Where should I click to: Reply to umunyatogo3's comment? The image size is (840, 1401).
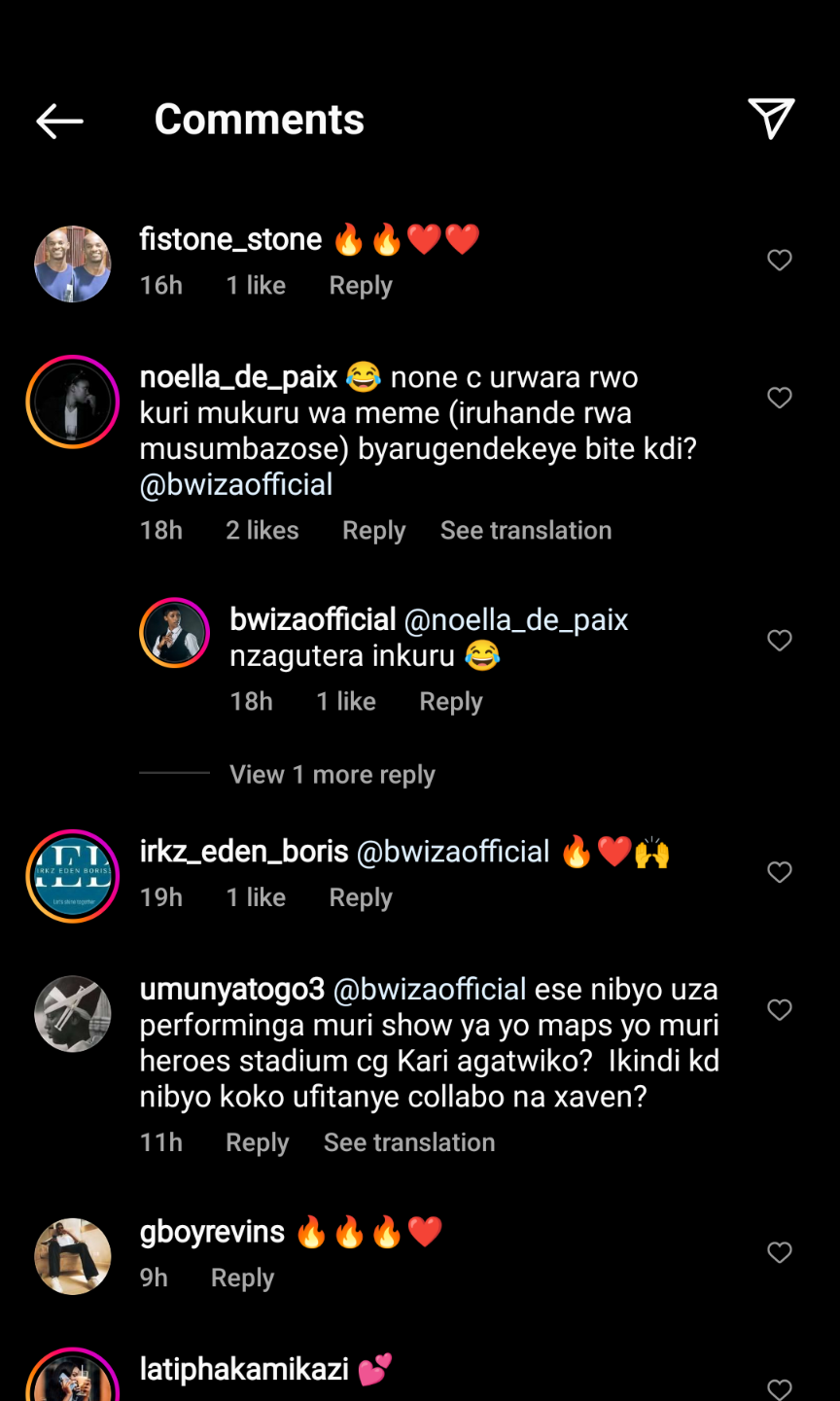click(257, 1142)
